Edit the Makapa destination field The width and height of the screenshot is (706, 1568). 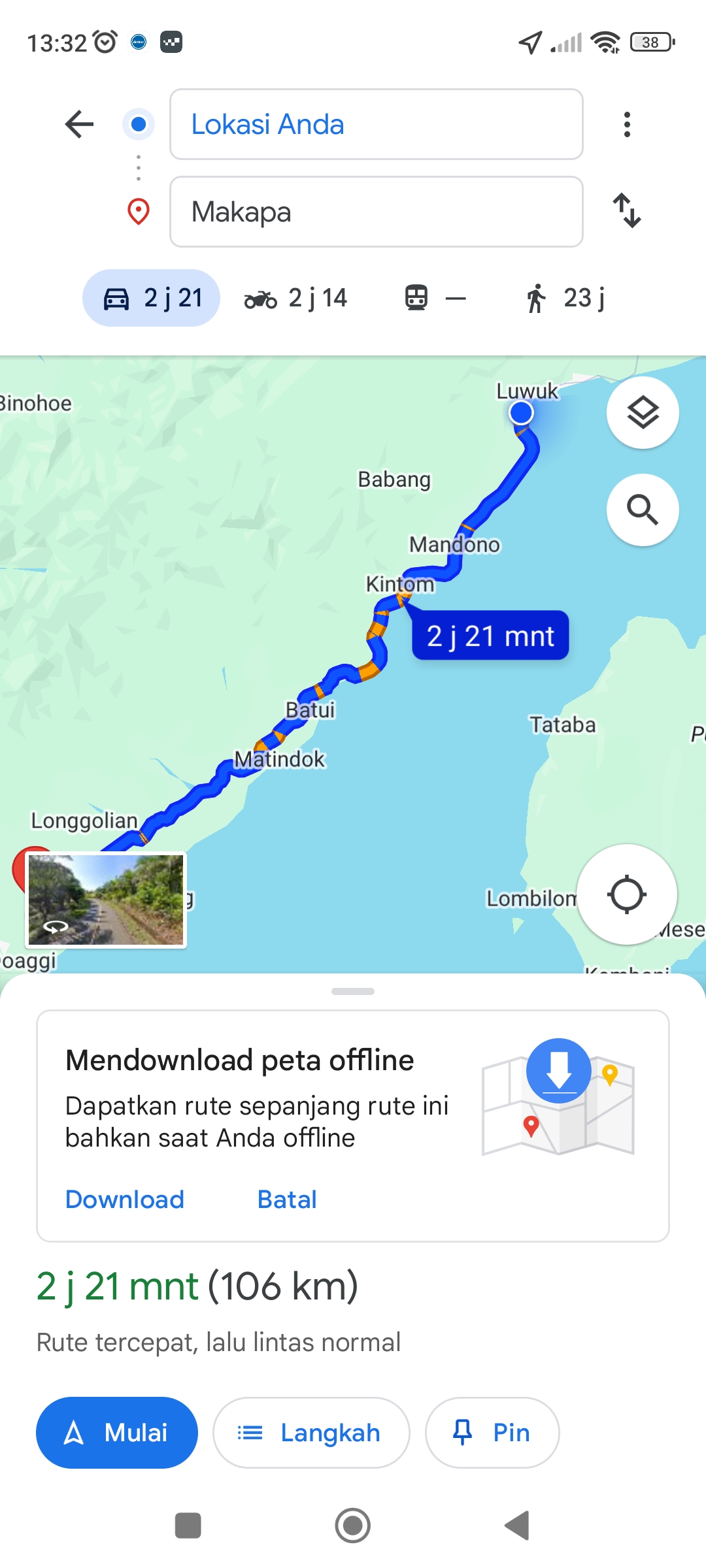coord(377,212)
